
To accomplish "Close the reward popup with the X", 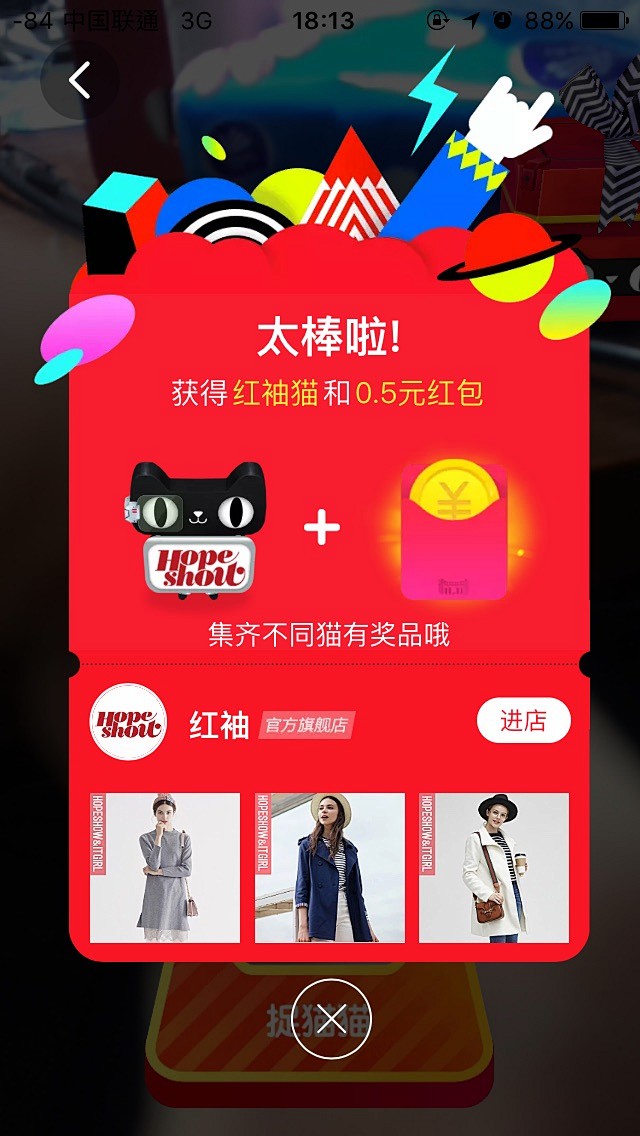I will tap(331, 1019).
